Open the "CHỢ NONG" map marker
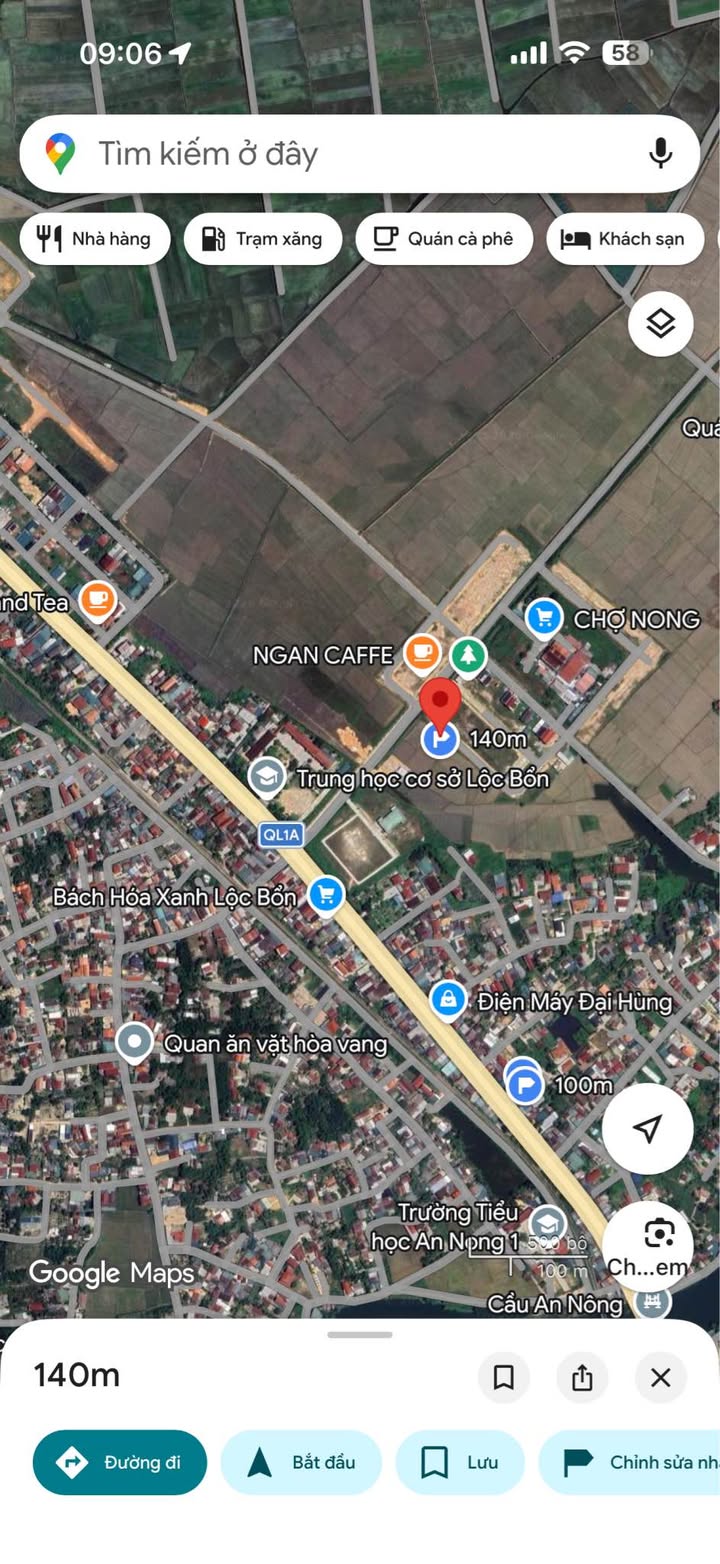This screenshot has width=720, height=1564. pyautogui.click(x=544, y=618)
